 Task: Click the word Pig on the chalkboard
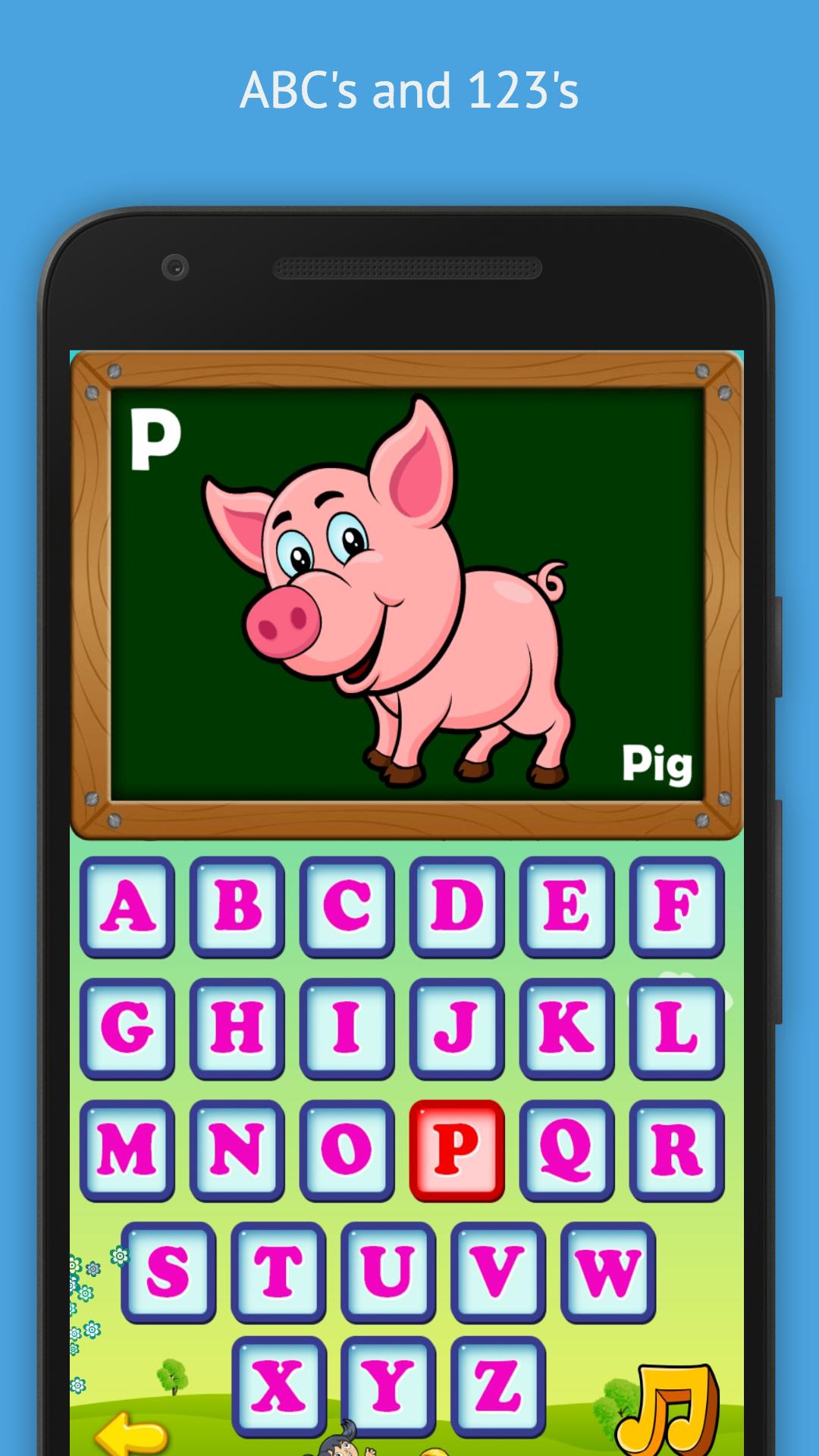tap(660, 766)
